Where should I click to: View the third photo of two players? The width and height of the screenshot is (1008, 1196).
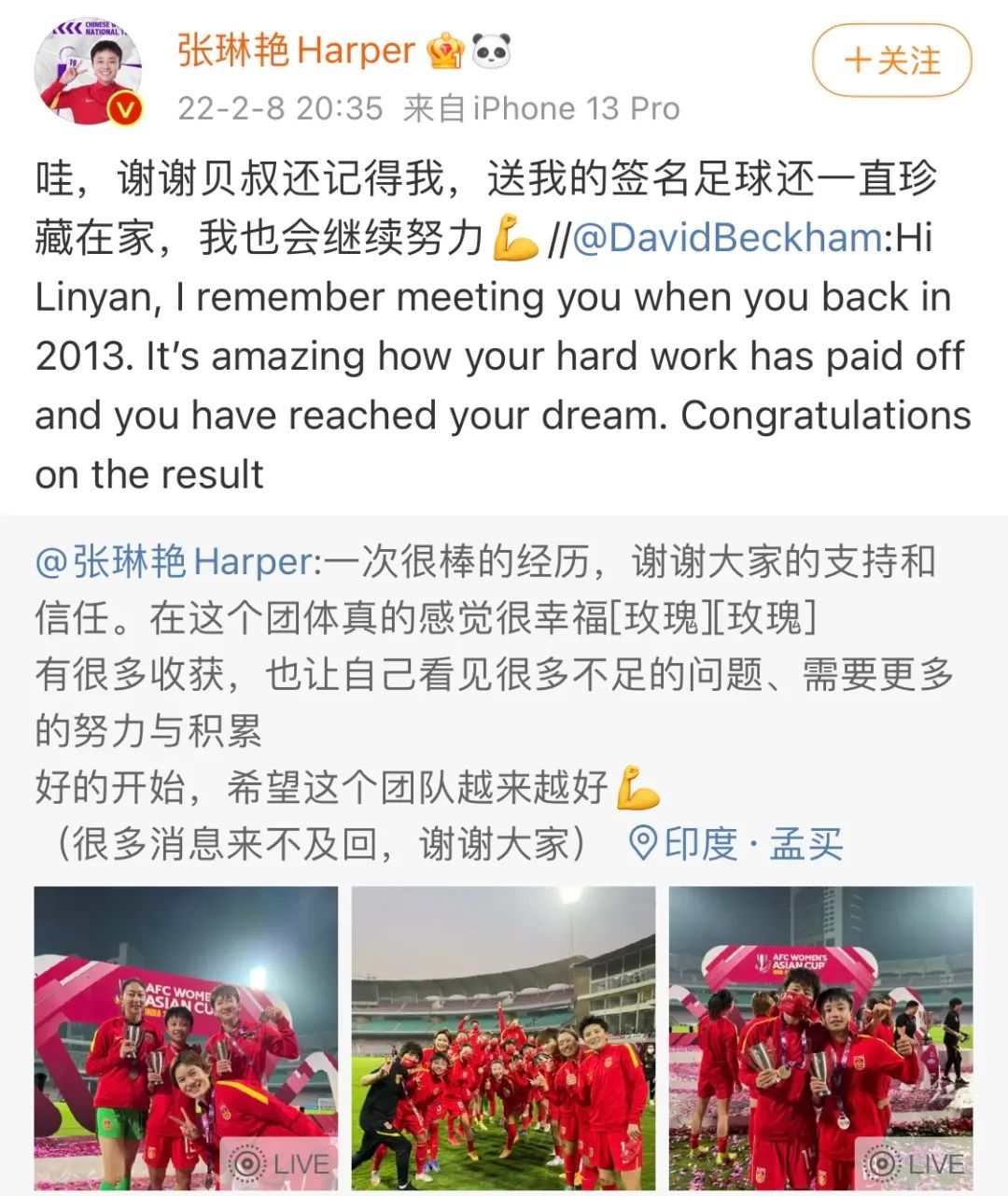pos(820,1036)
